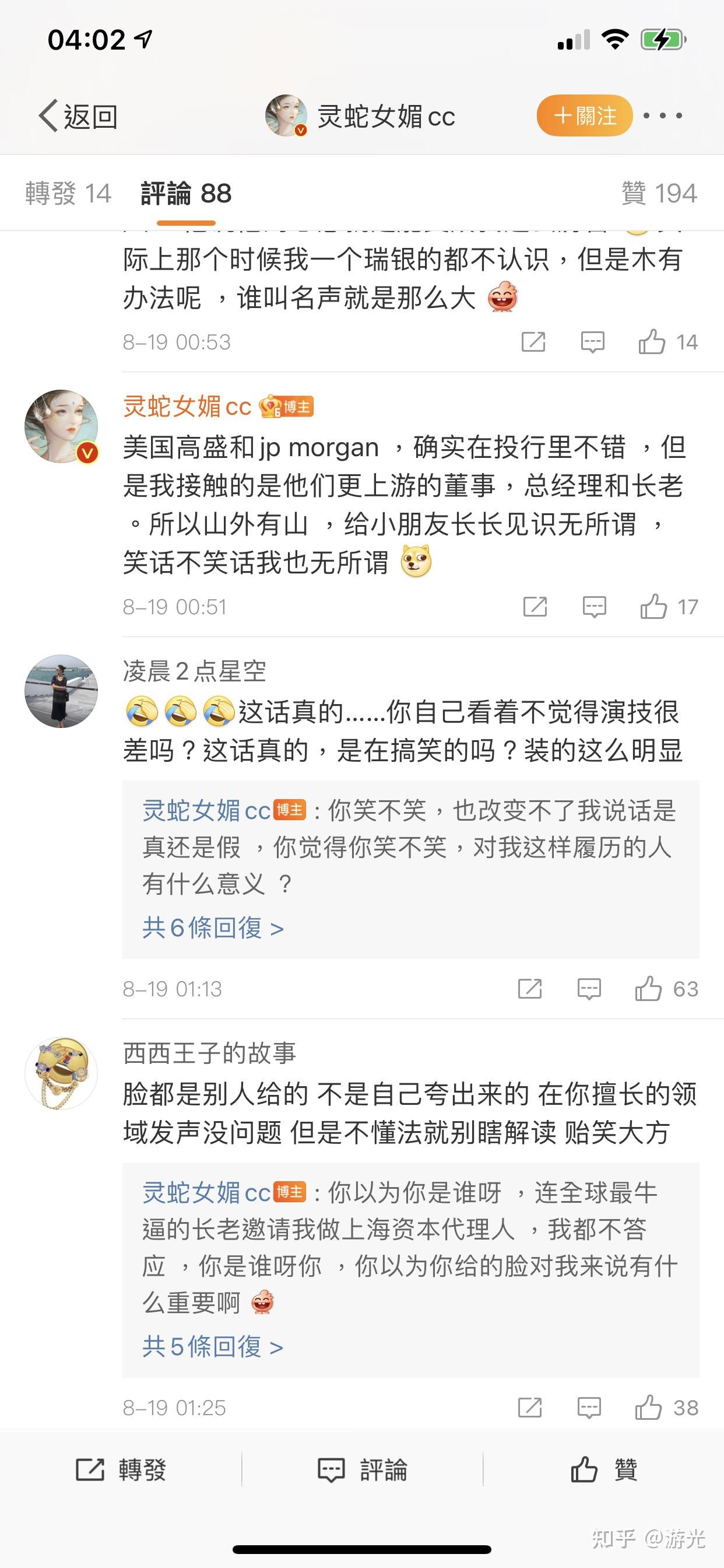Screen dimensions: 724x1568
Task: Tap 轉發 in the bottom bar
Action: click(121, 1470)
